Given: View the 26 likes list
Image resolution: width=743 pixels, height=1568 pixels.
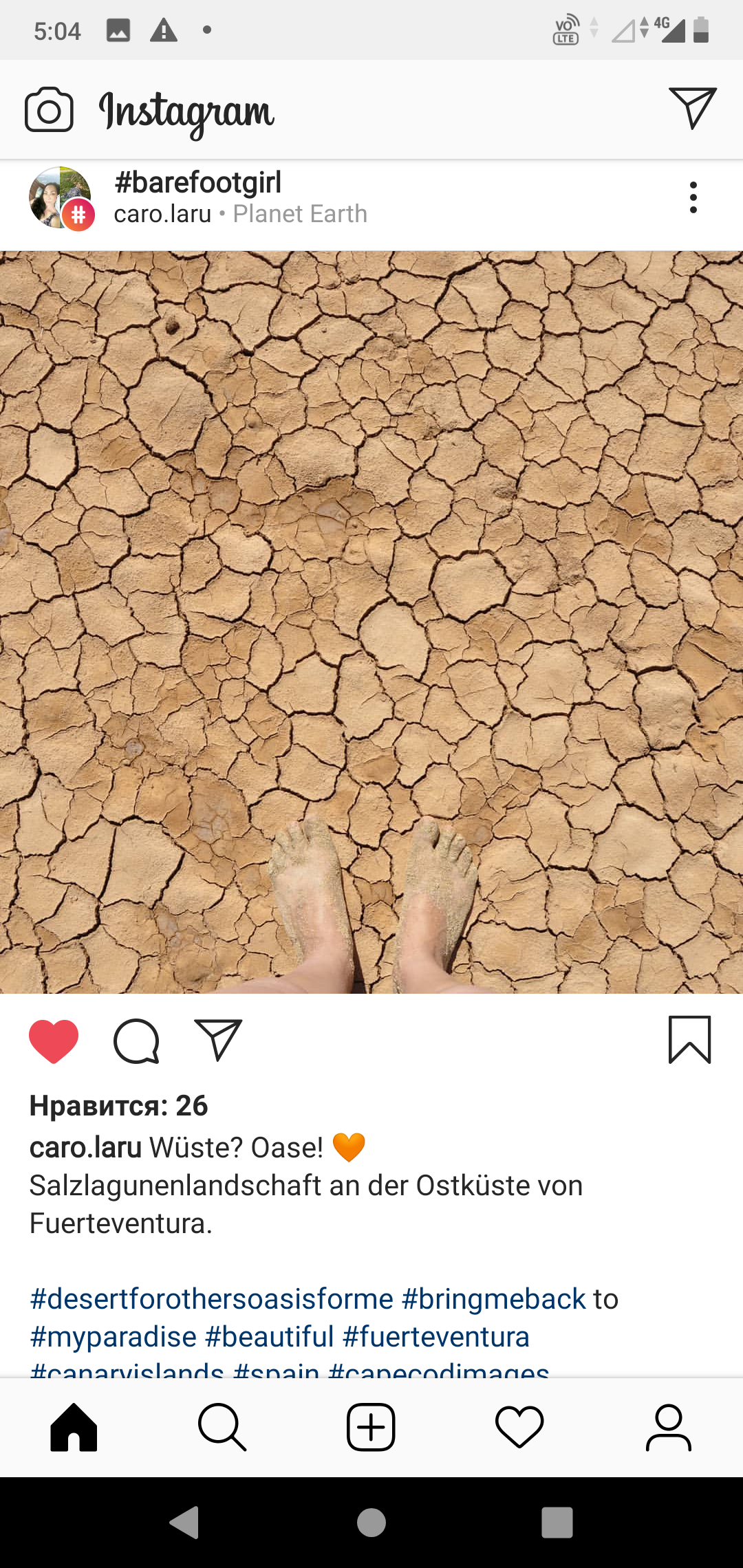Looking at the screenshot, I should coord(118,1106).
